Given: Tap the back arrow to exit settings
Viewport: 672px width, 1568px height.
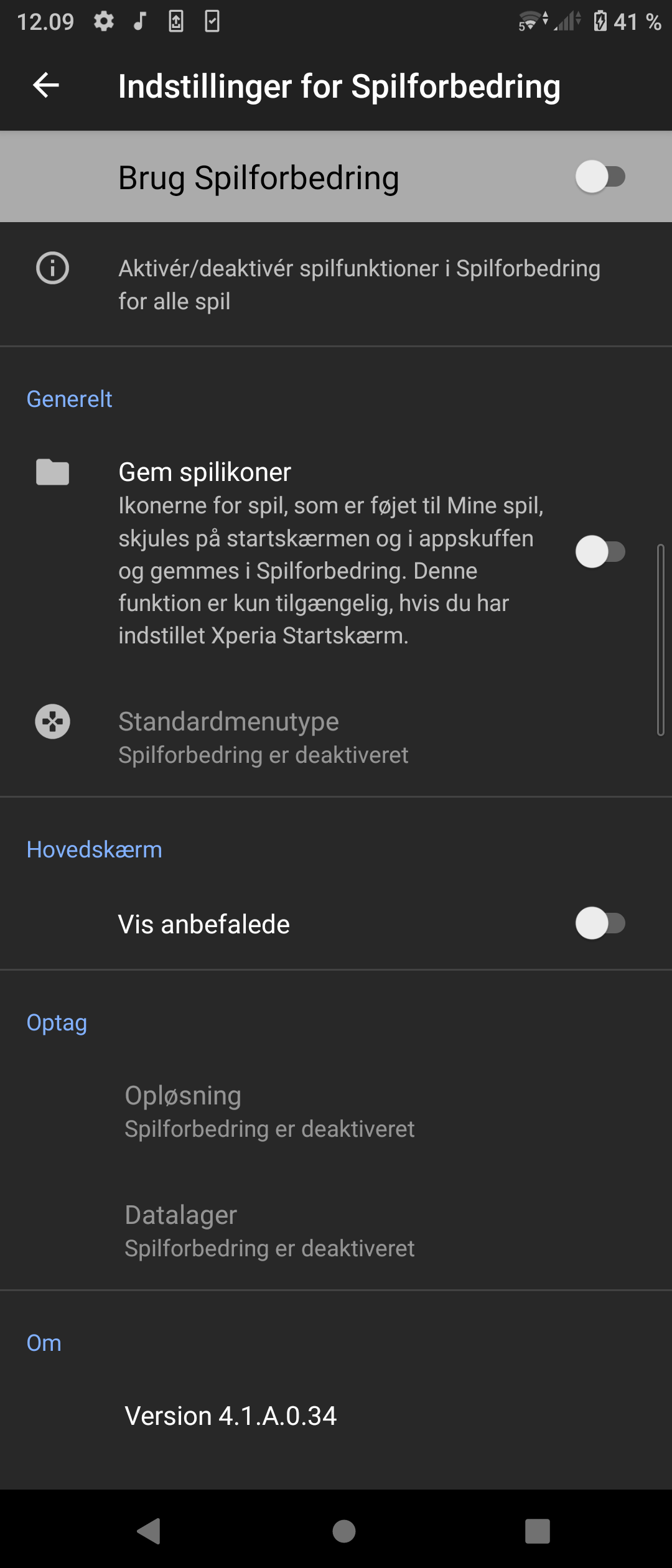Looking at the screenshot, I should coord(47,86).
